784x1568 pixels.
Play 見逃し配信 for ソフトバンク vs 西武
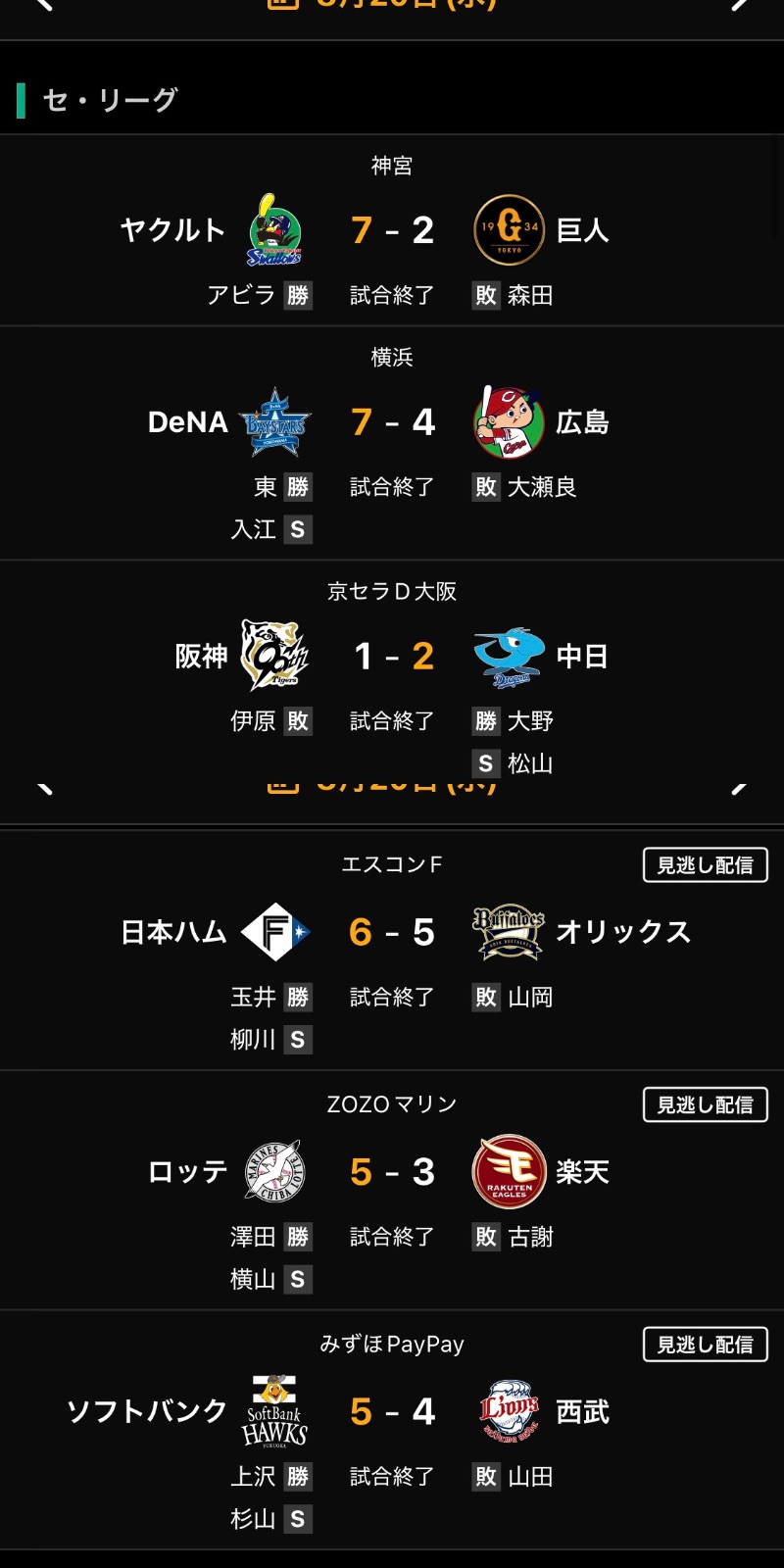705,1345
